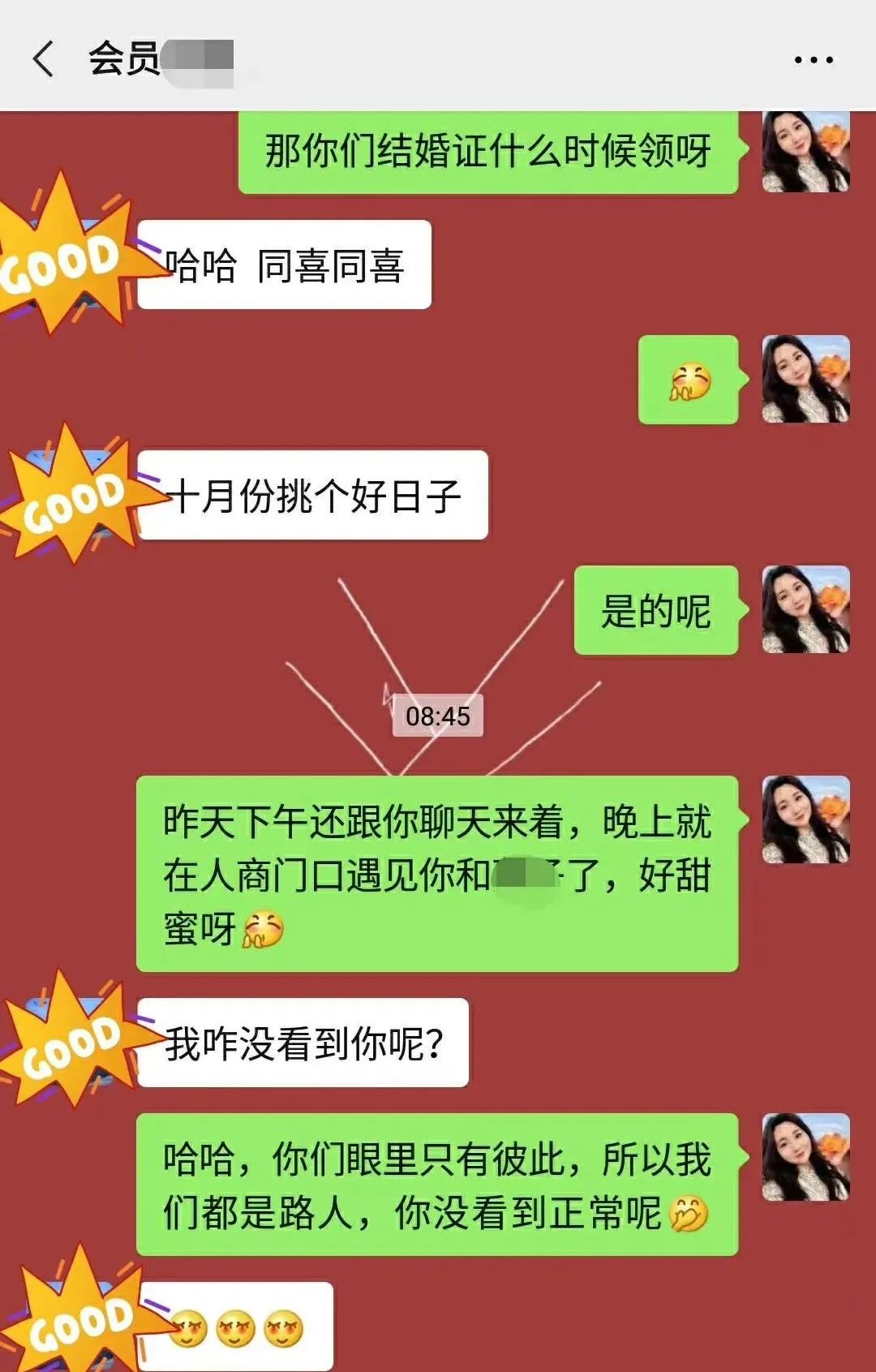Go back from the 会员 chat
The height and width of the screenshot is (1372, 876).
pos(44,59)
